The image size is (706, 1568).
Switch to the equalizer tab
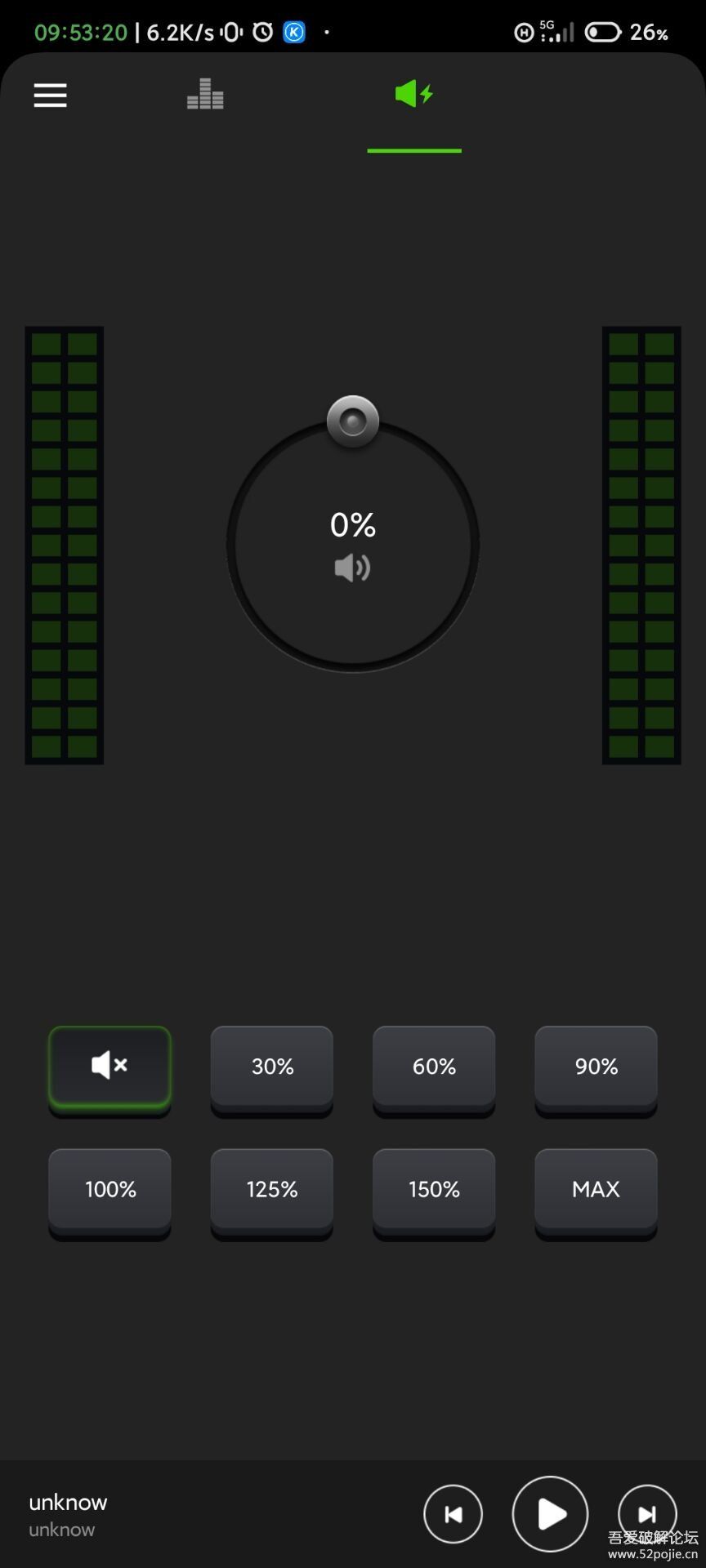coord(205,95)
